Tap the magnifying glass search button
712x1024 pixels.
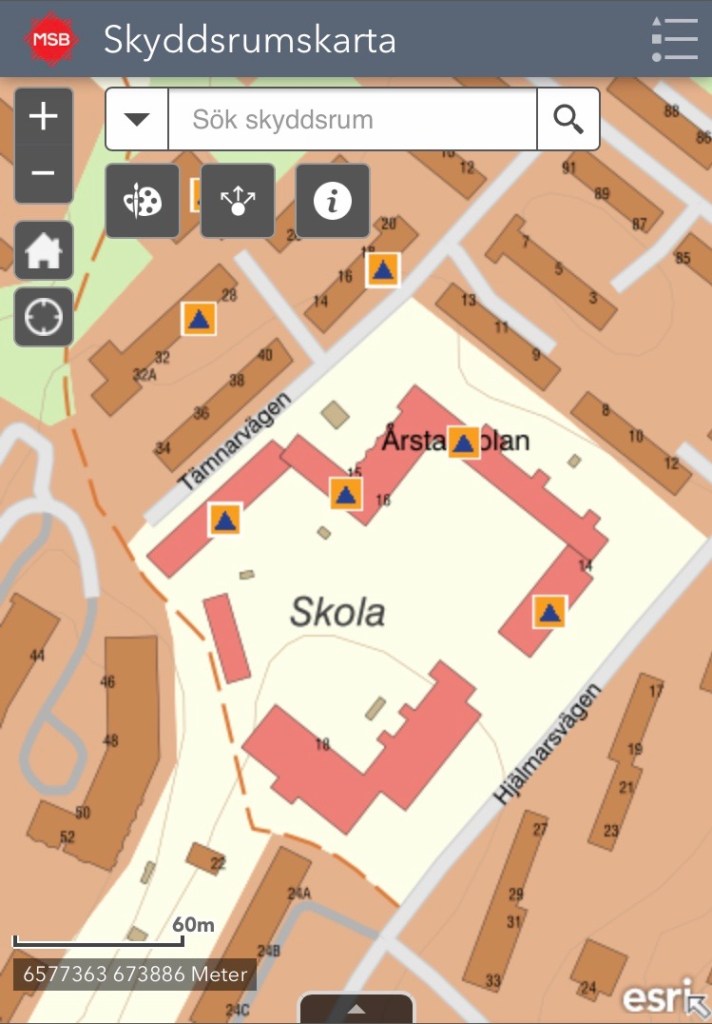click(x=568, y=119)
